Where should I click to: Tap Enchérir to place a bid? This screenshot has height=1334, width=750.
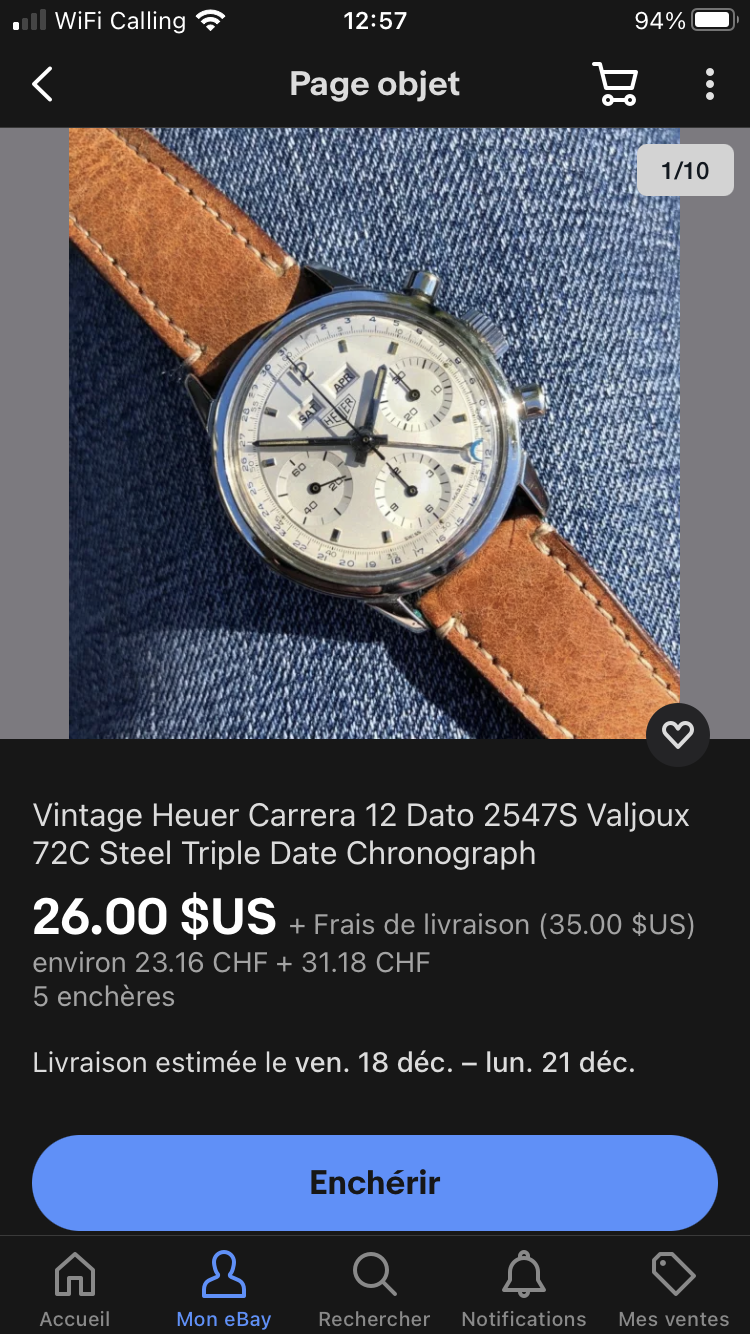coord(375,1182)
